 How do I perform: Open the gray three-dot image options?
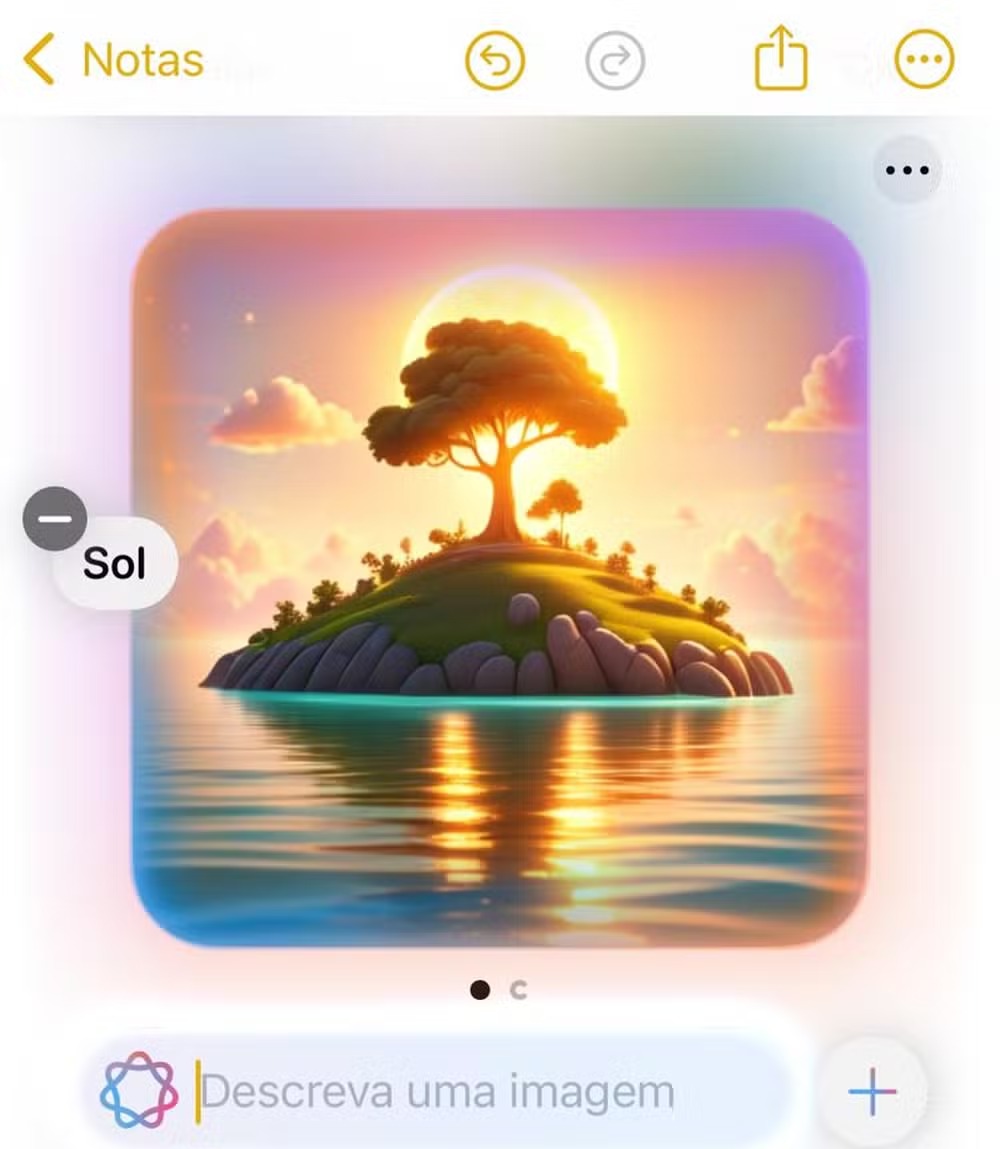tap(907, 170)
